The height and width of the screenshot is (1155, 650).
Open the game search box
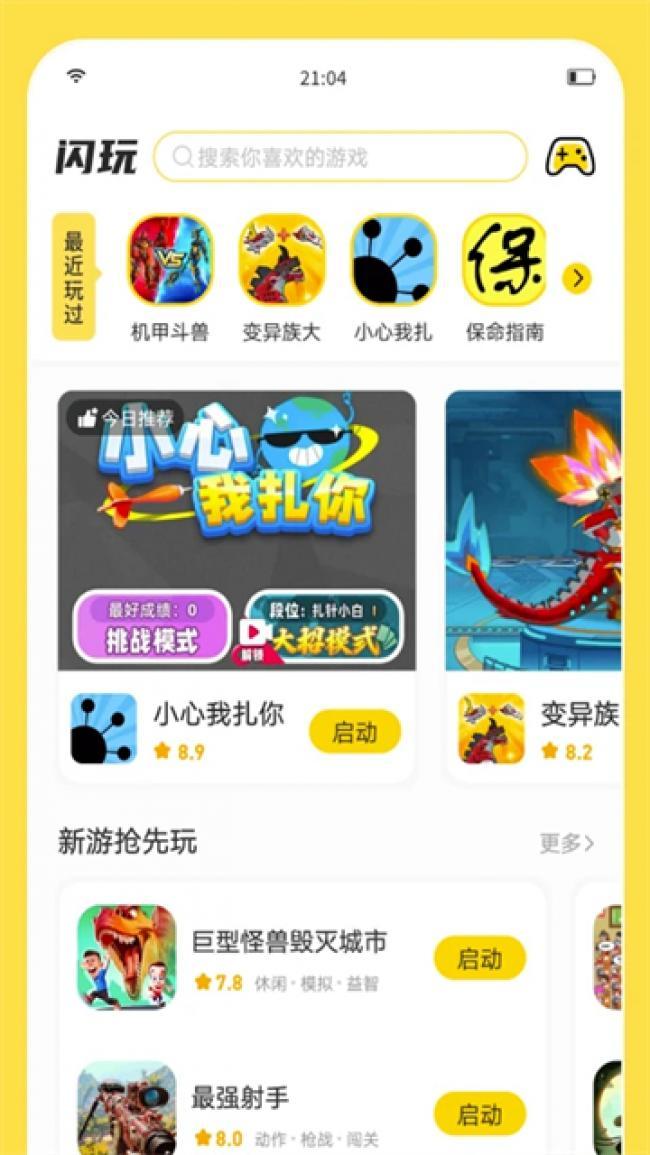click(x=340, y=157)
